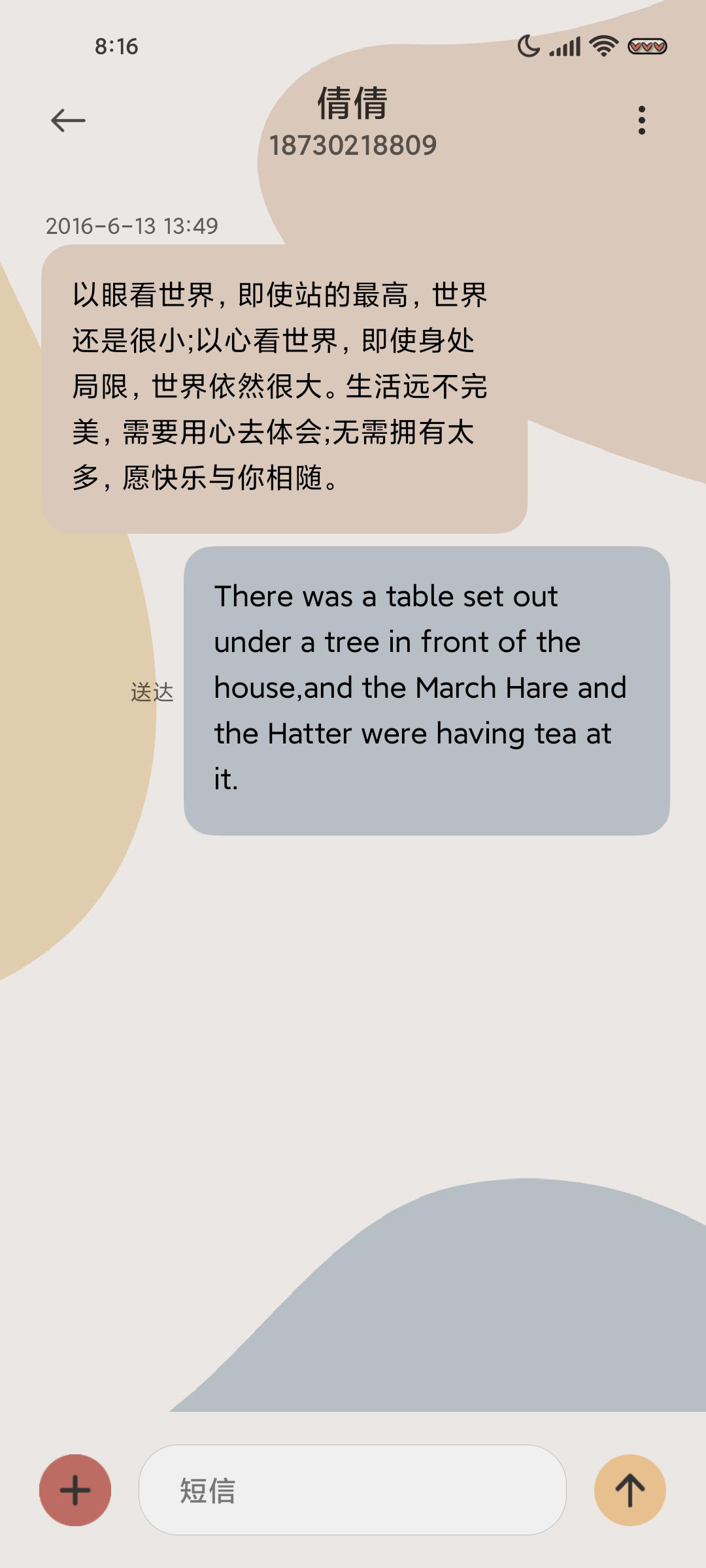Send message with the orange arrow button

click(630, 1490)
